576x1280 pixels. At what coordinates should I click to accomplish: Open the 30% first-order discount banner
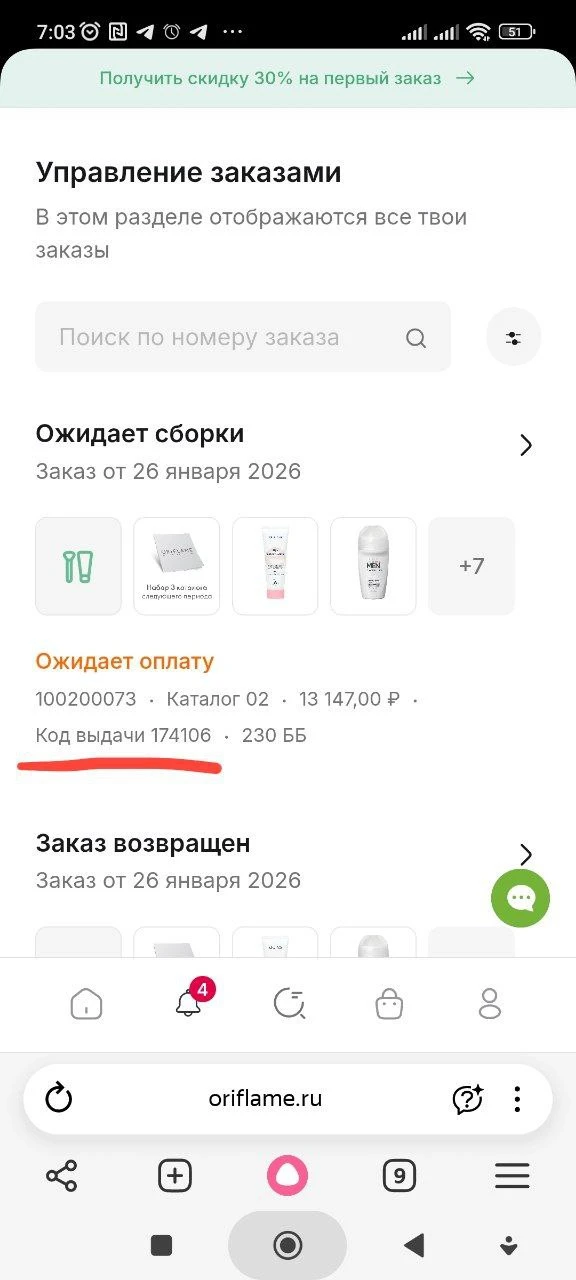click(288, 78)
